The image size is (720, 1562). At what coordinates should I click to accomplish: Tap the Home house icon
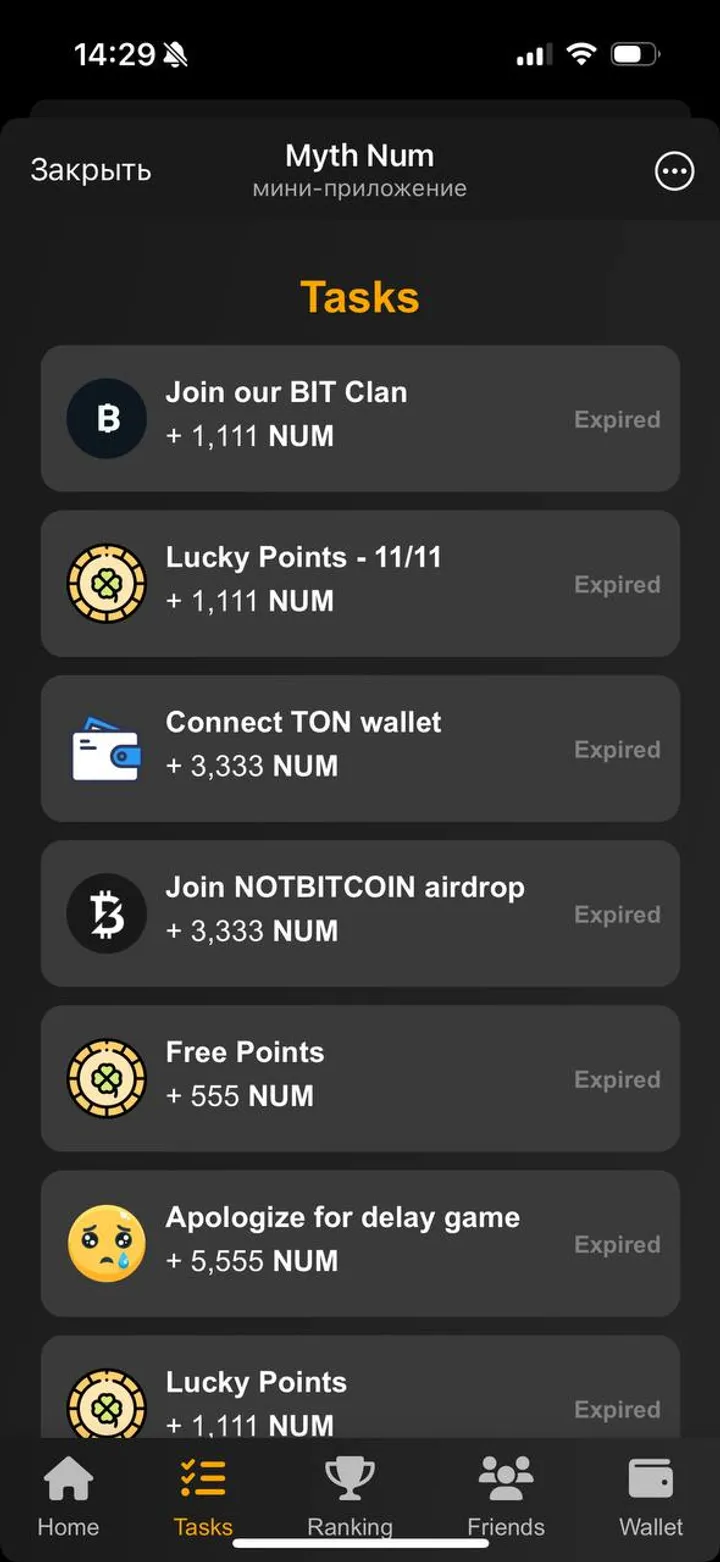pyautogui.click(x=67, y=1476)
